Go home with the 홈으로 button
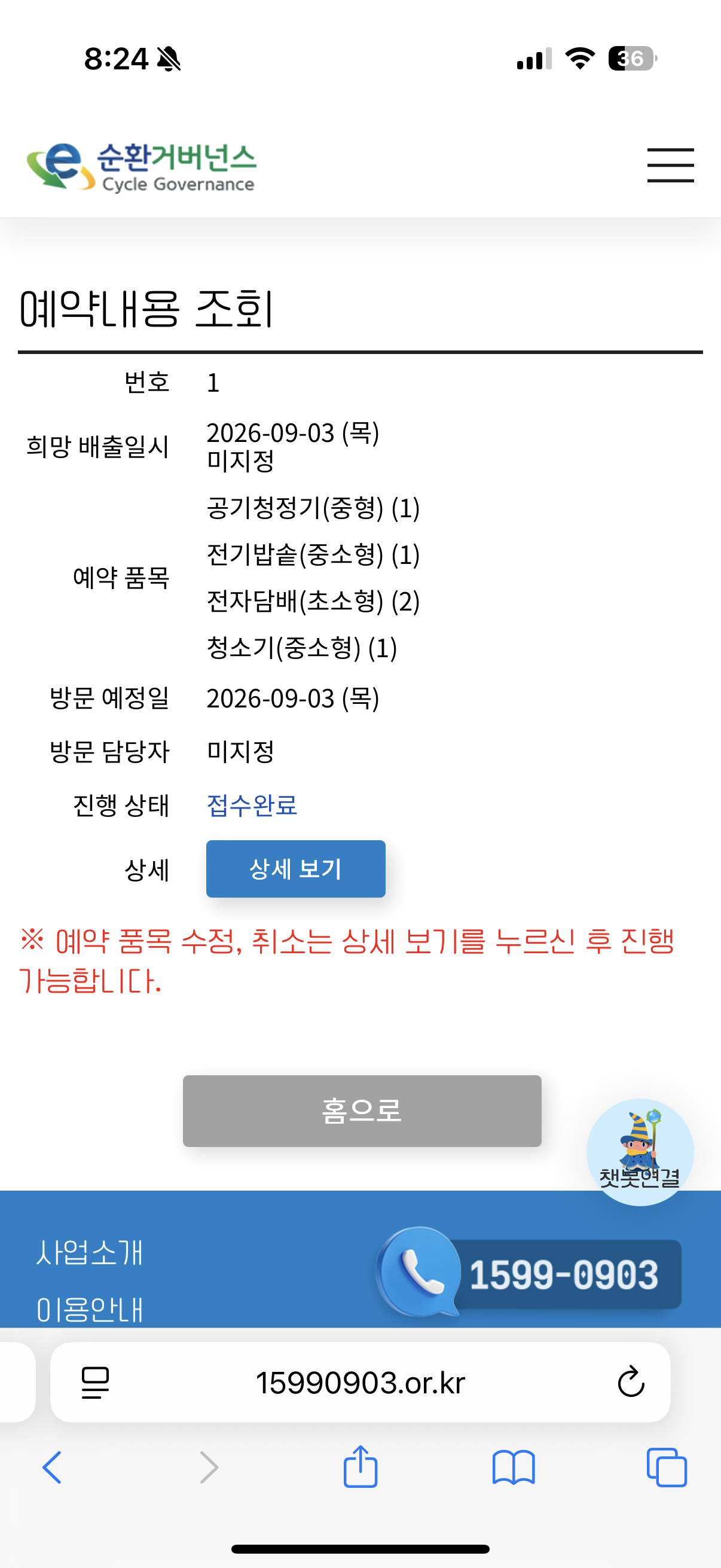The image size is (721, 1568). [x=362, y=1111]
